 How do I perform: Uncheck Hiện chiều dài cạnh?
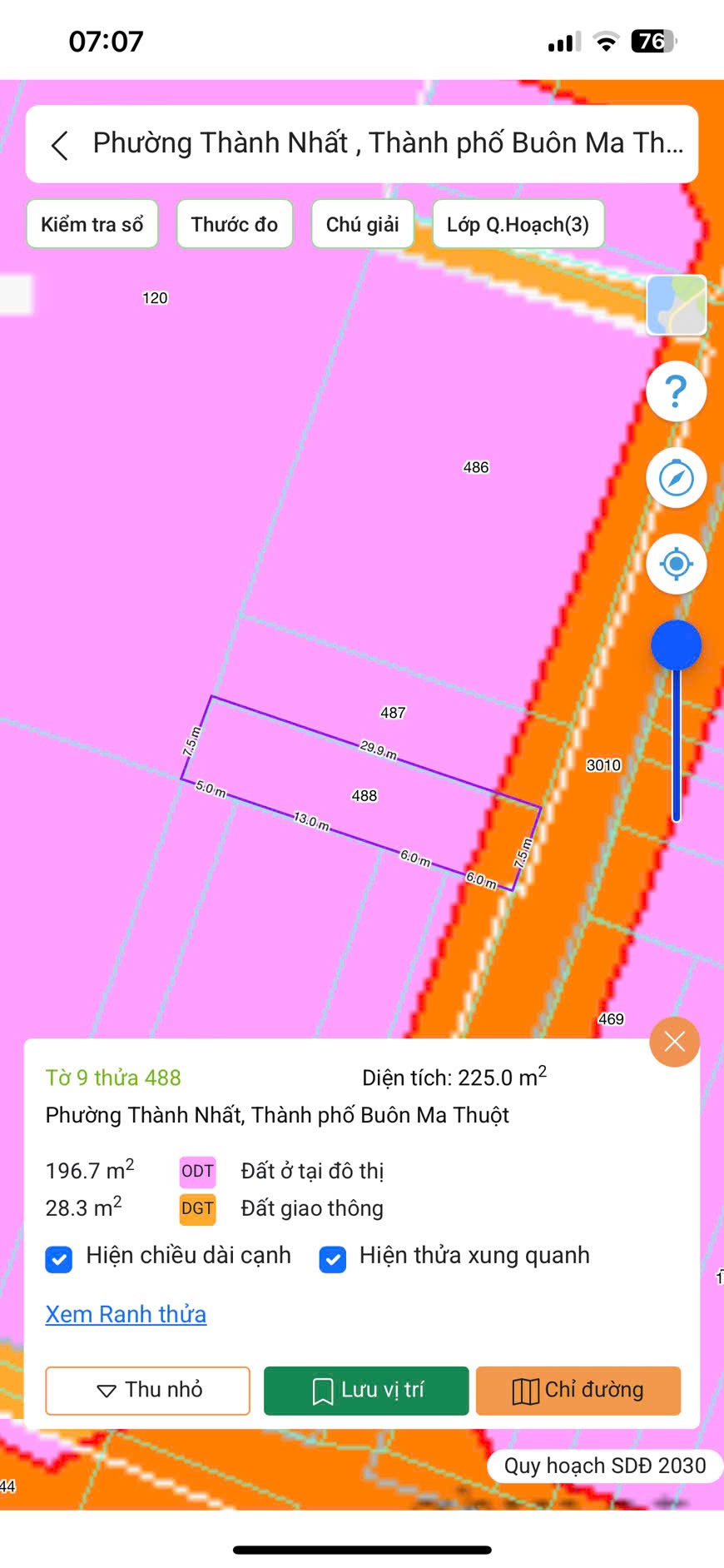pos(59,1258)
